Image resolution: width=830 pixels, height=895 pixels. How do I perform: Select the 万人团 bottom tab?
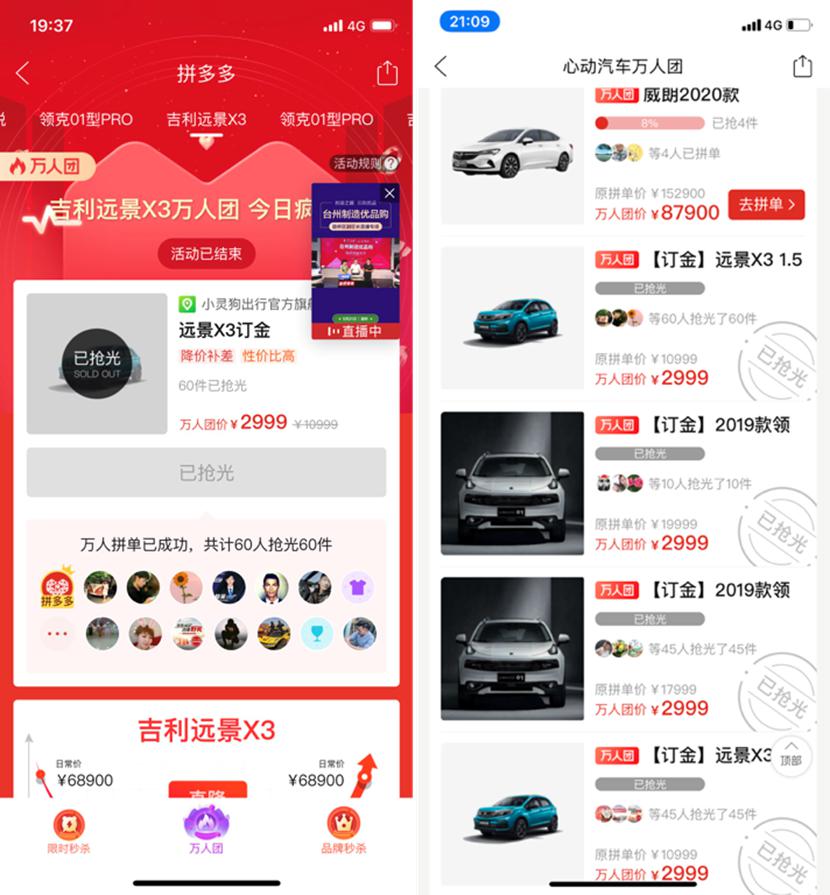coord(206,831)
